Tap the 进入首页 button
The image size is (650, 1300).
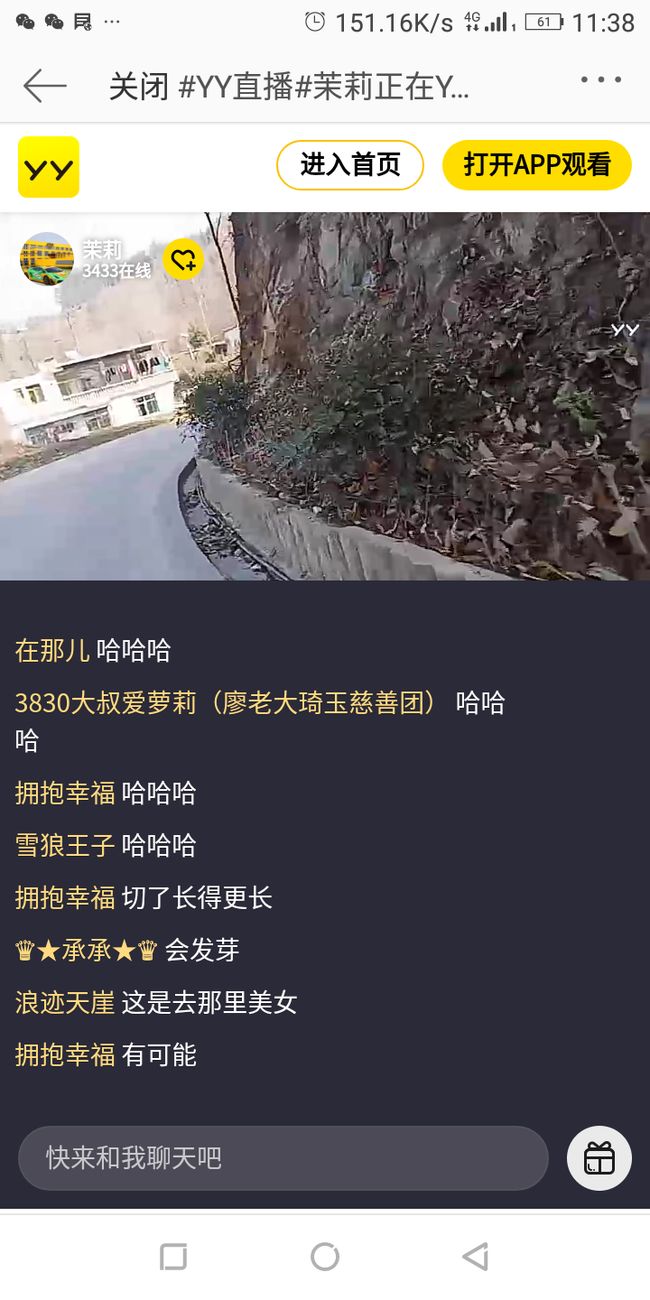350,165
